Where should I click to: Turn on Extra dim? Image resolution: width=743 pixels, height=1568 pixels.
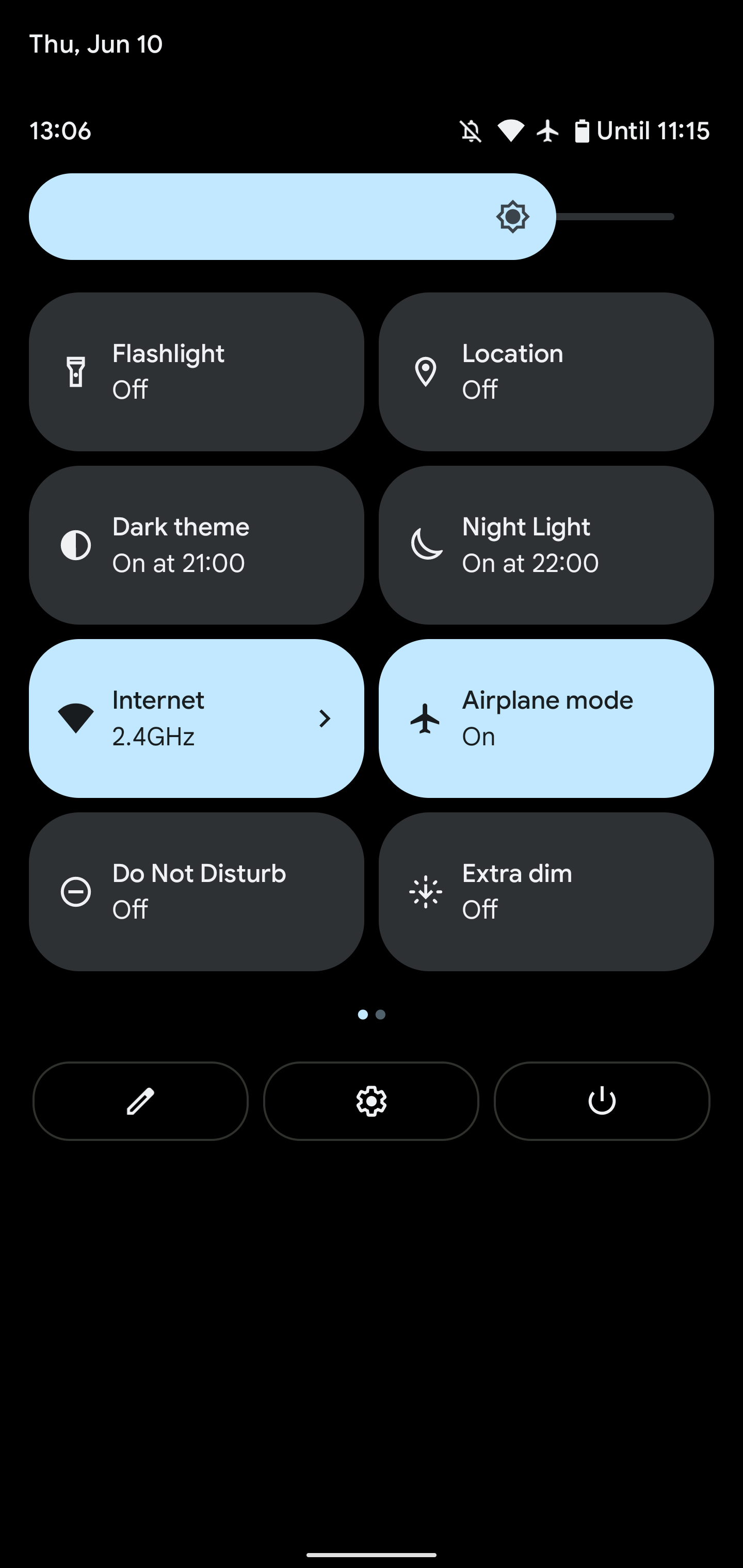pyautogui.click(x=546, y=892)
